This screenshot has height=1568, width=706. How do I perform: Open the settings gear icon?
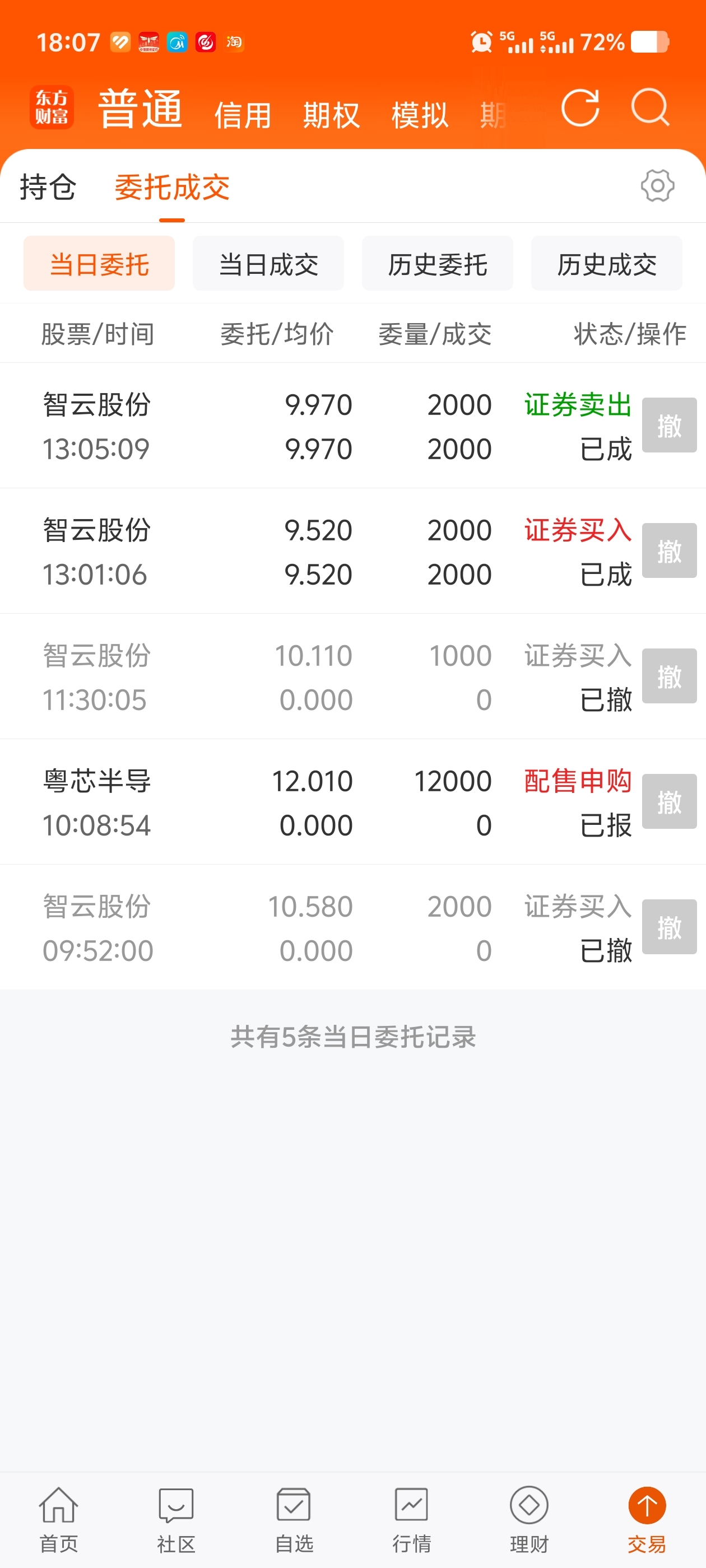click(x=657, y=186)
